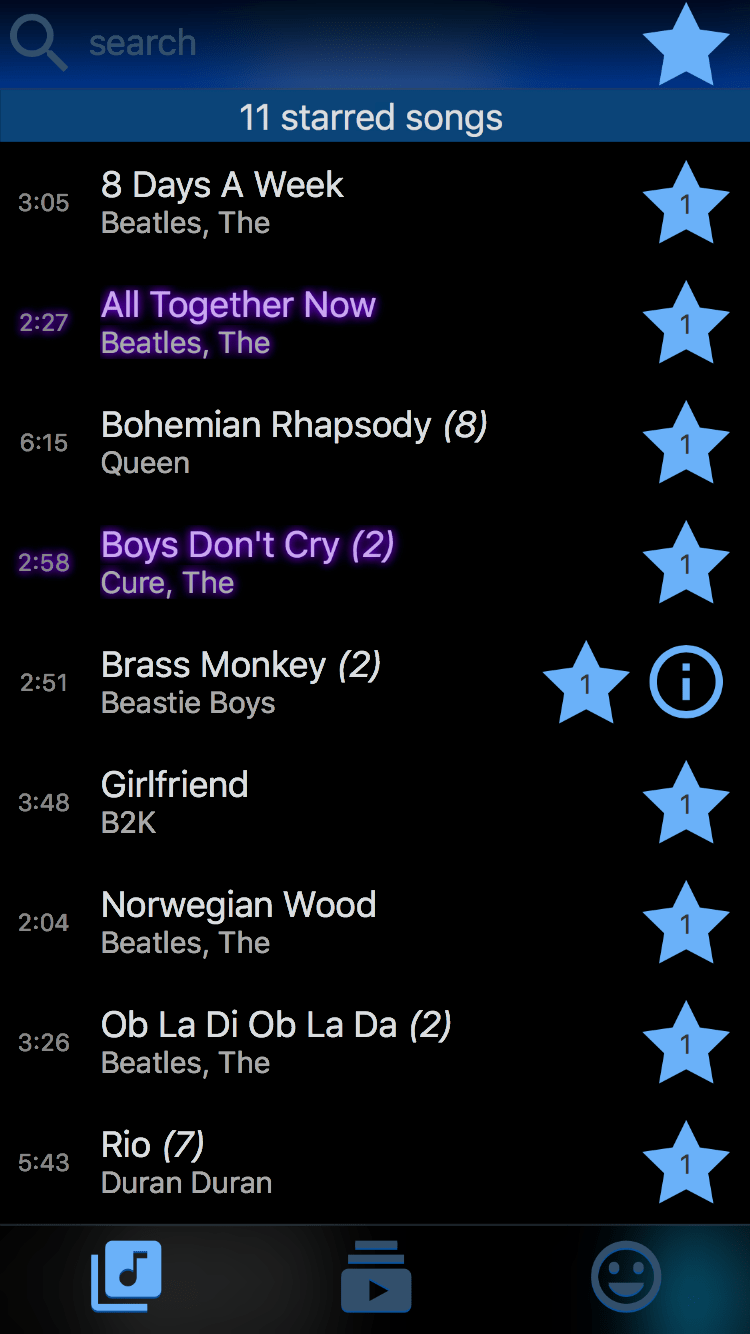Select Ob La Di Ob La Da
750x1334 pixels.
coord(300,1042)
